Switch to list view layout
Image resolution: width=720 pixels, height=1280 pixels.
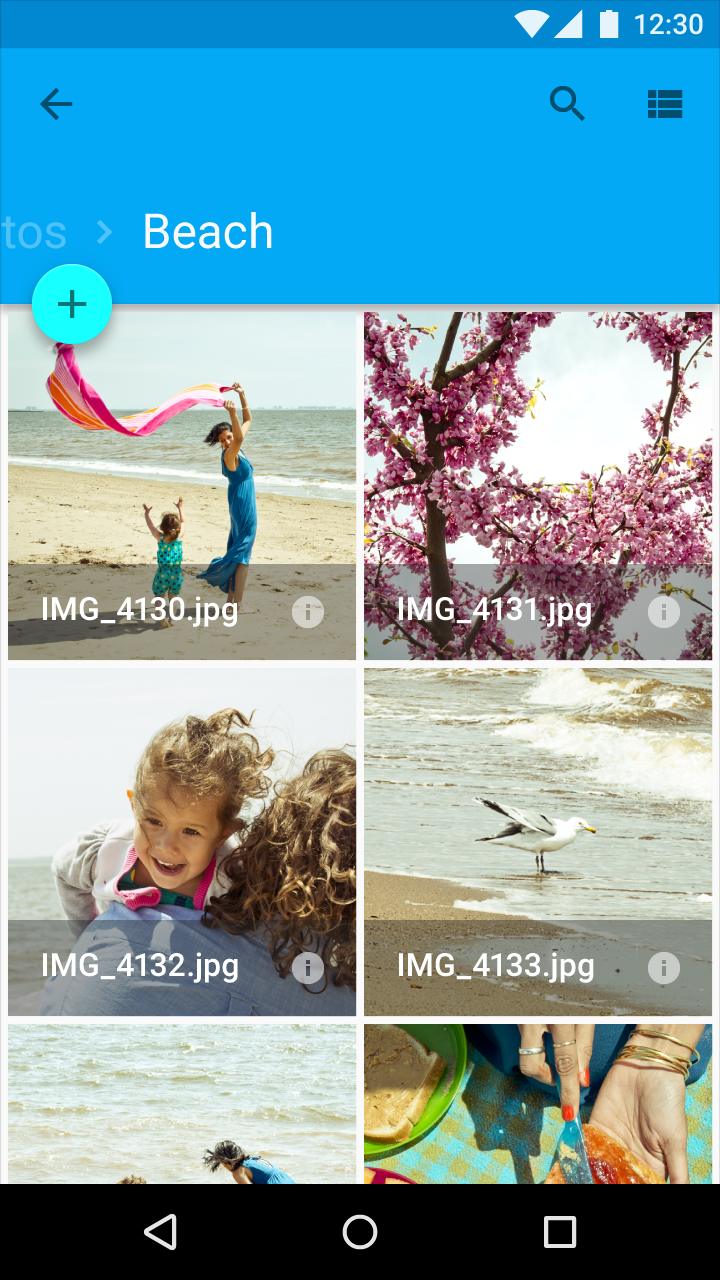665,104
